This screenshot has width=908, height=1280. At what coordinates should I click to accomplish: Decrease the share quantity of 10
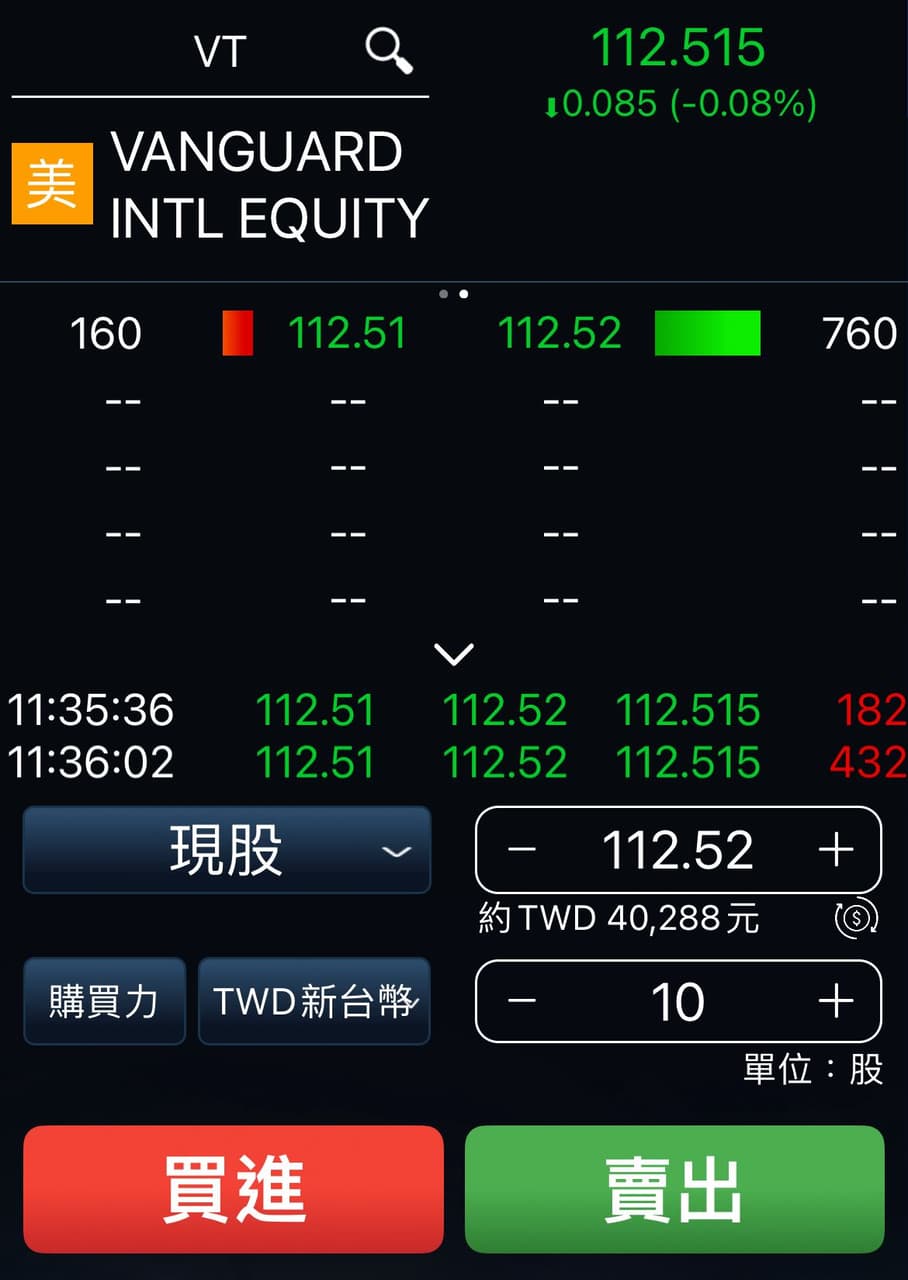(521, 1001)
